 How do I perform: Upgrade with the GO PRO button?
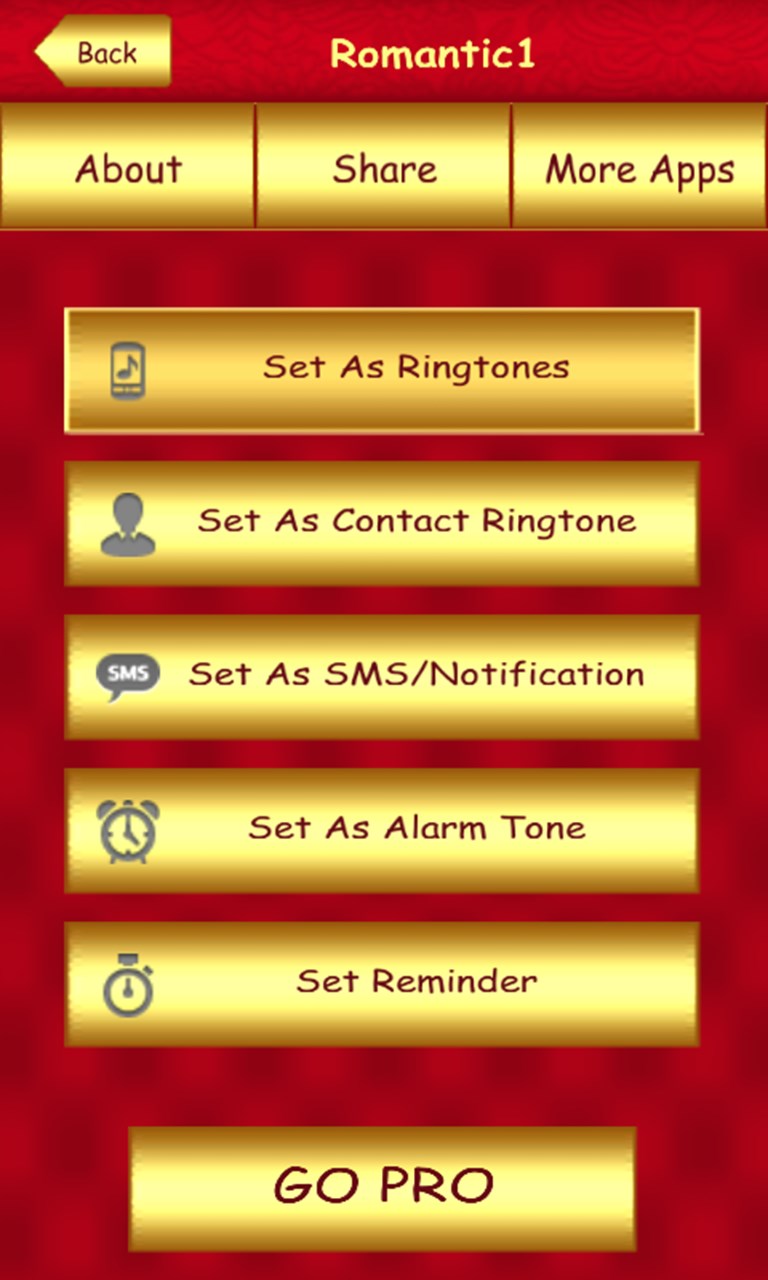(382, 1187)
